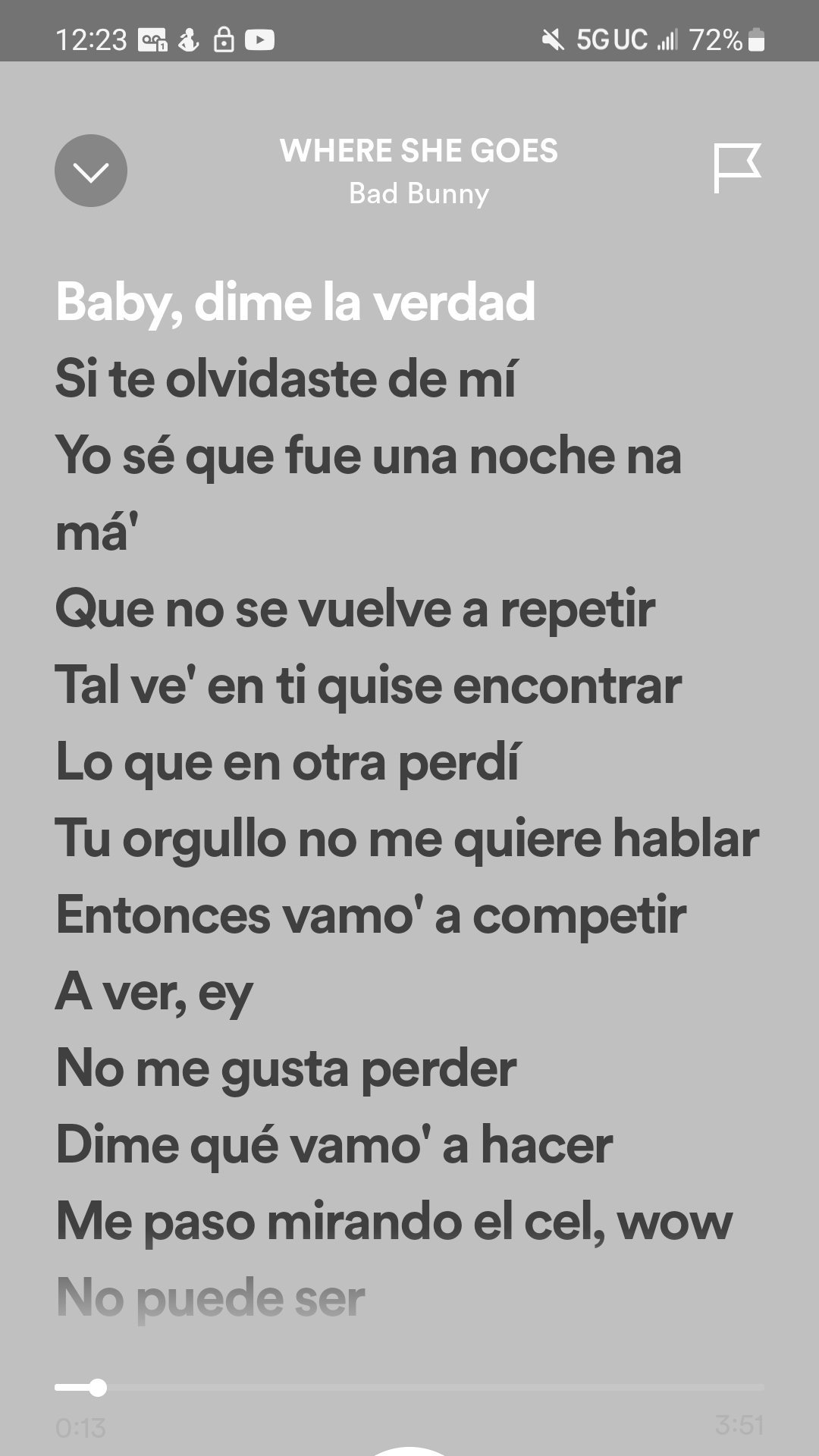Screen dimensions: 819x1456
Task: Jump to lyric "Si te olvidaste de mí"
Action: coord(285,378)
